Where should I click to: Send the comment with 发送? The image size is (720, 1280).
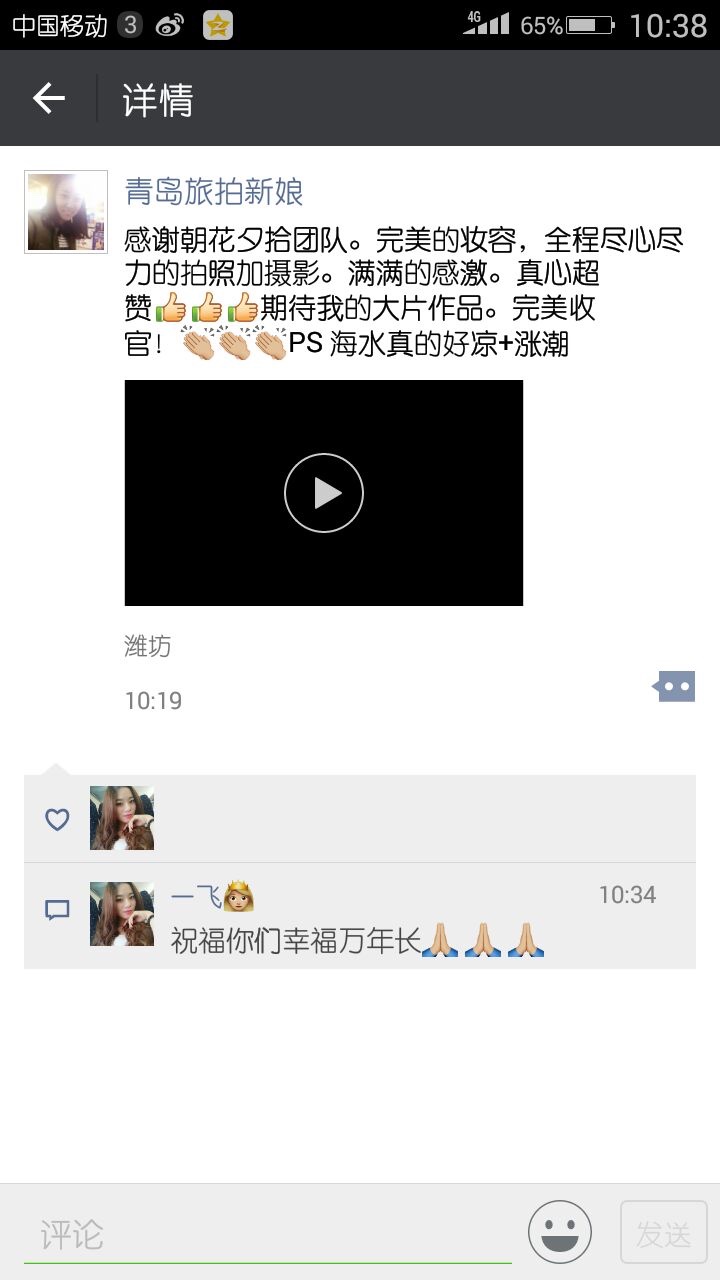[x=664, y=1234]
